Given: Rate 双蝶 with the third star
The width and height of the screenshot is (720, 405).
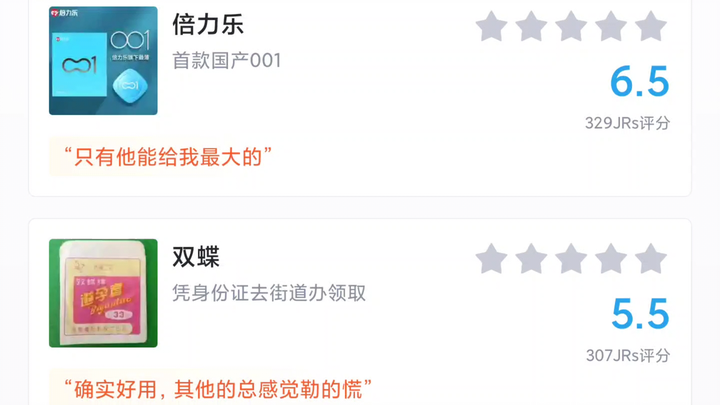Looking at the screenshot, I should point(571,258).
